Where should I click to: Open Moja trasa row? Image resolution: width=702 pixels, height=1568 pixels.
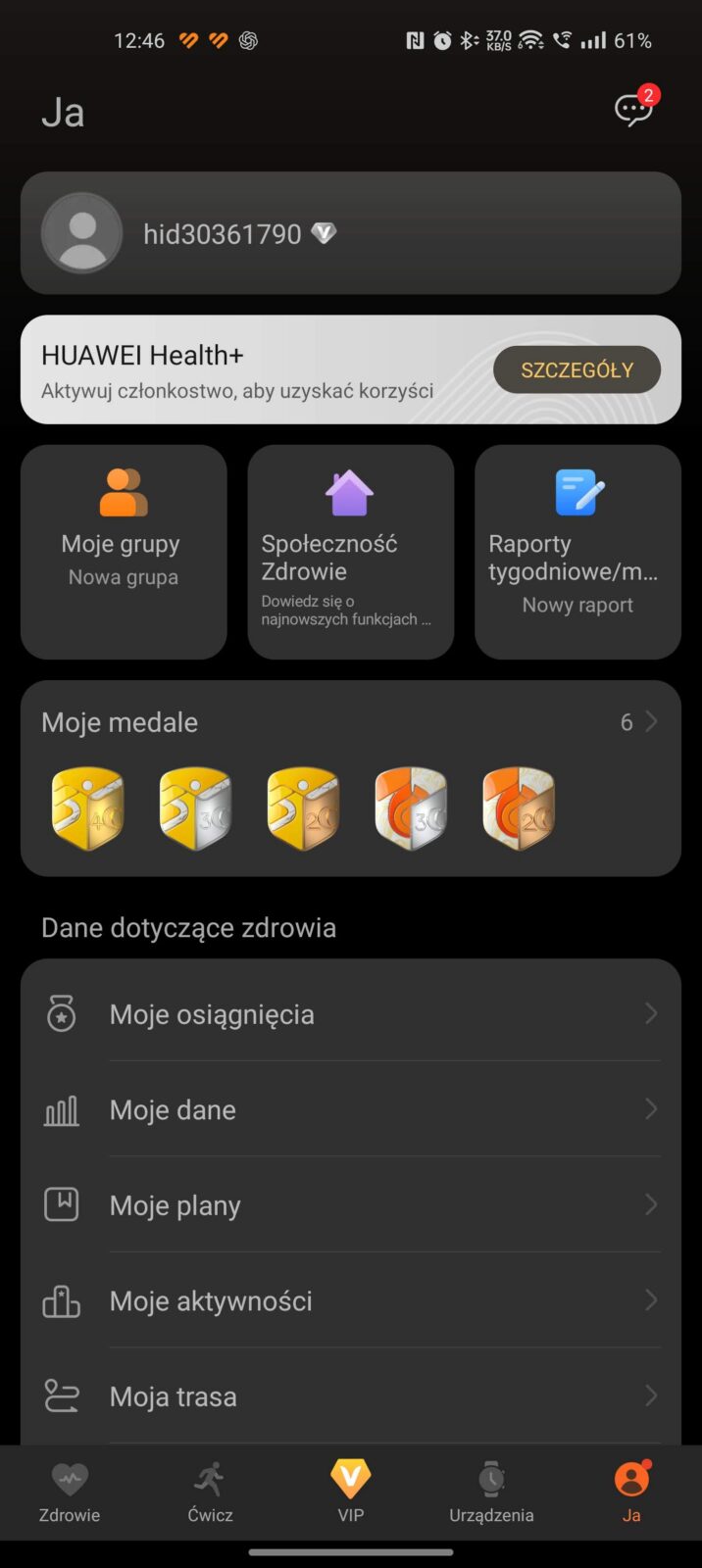pos(350,1396)
